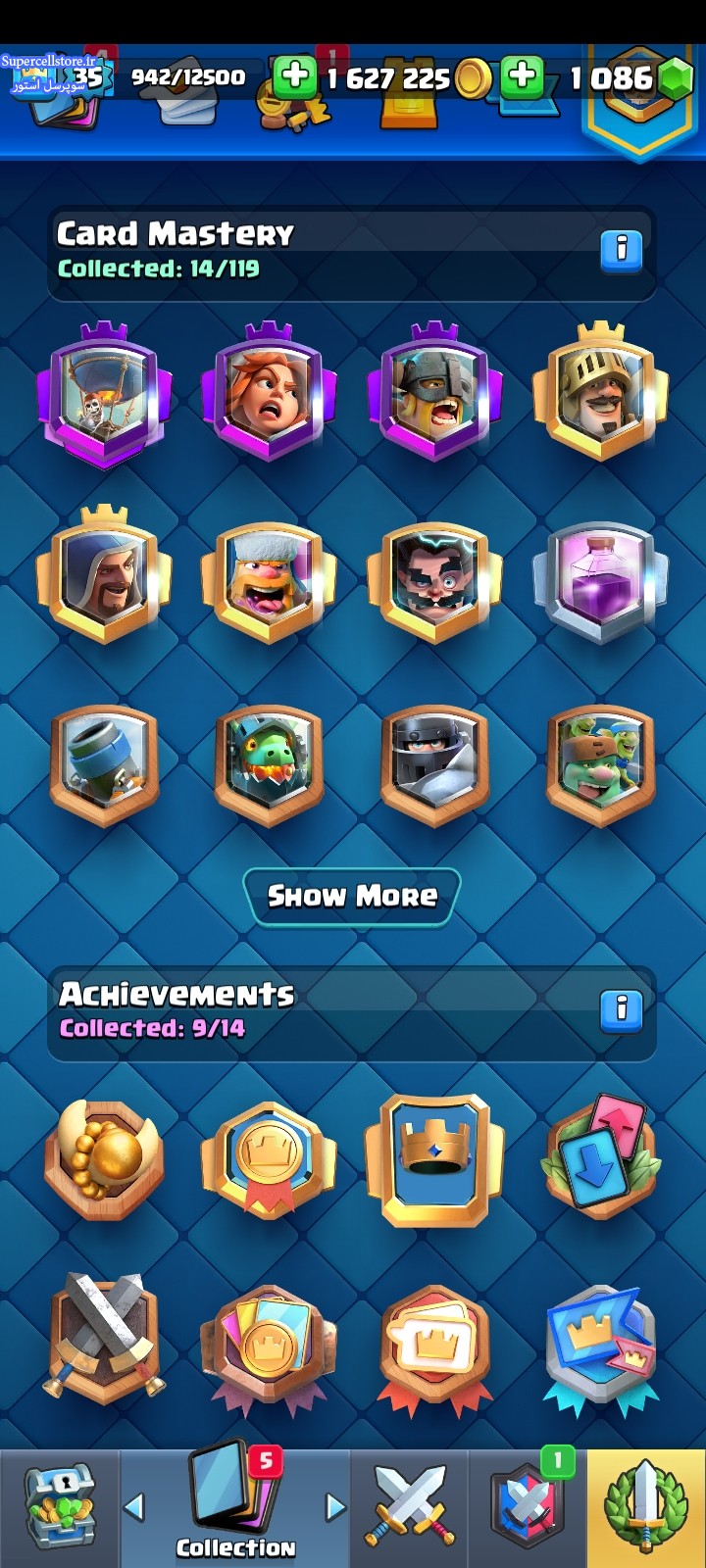This screenshot has width=706, height=1568.
Task: Open Achievements info button
Action: (x=621, y=1009)
